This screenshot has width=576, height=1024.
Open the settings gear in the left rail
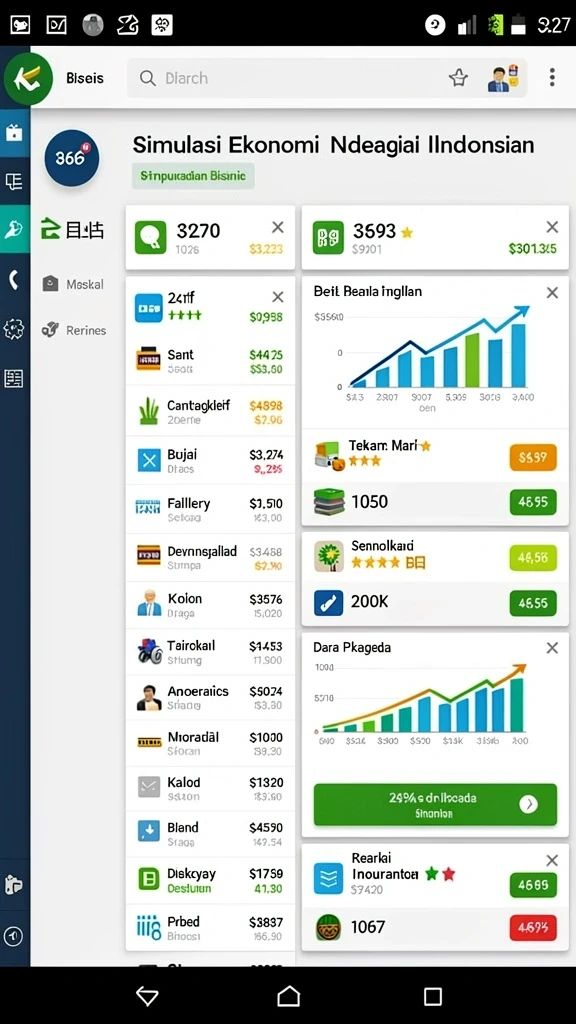point(14,329)
